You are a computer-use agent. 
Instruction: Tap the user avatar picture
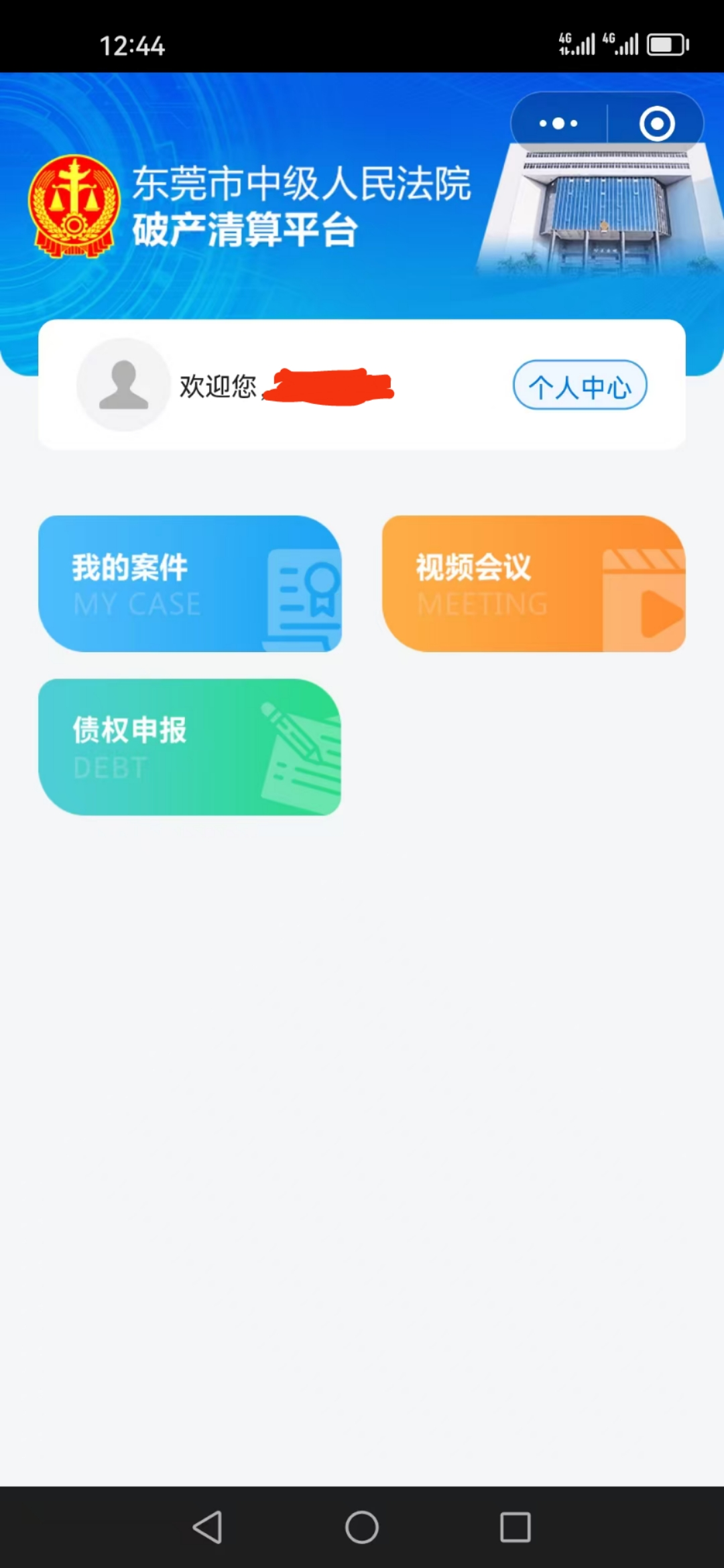click(123, 385)
